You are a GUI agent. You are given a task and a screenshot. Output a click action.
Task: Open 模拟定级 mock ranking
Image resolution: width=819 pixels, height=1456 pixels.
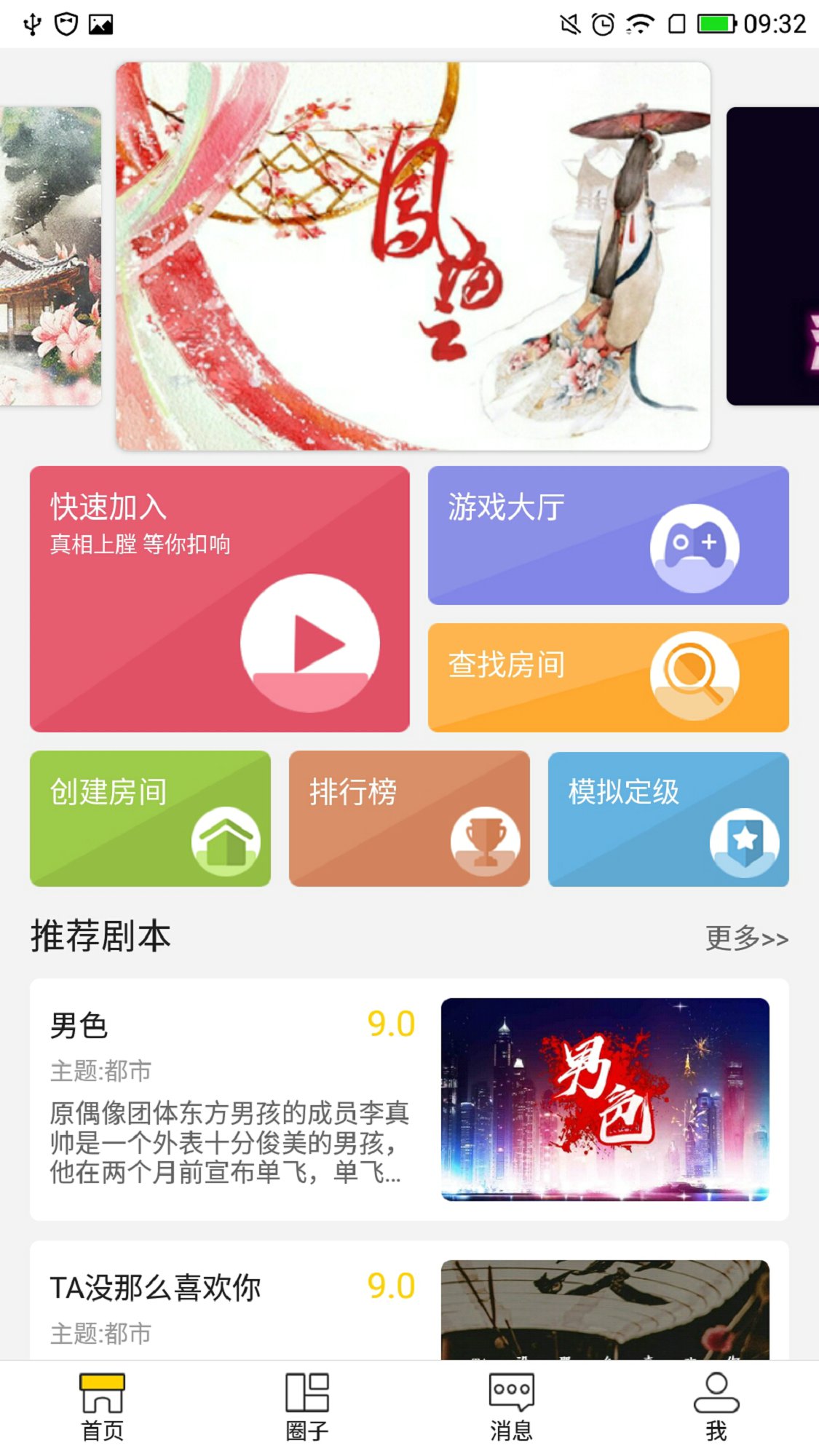[668, 818]
